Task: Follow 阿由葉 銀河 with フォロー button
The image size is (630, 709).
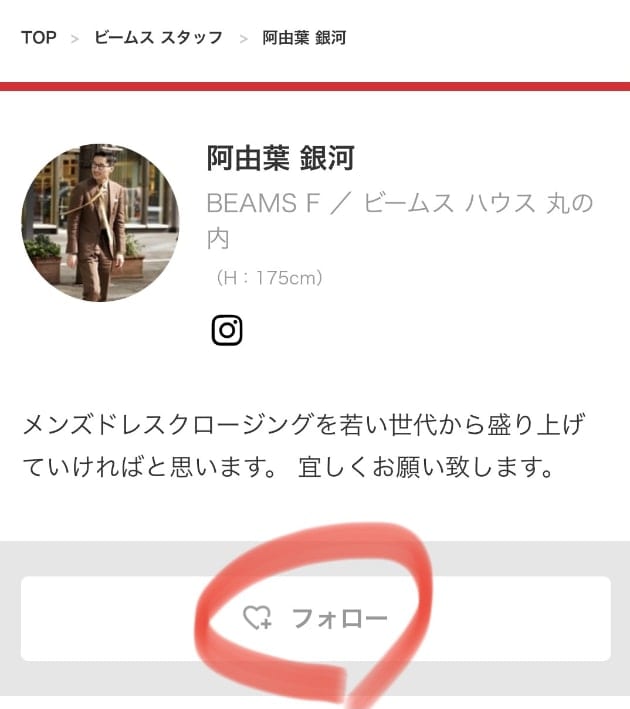Action: (315, 618)
